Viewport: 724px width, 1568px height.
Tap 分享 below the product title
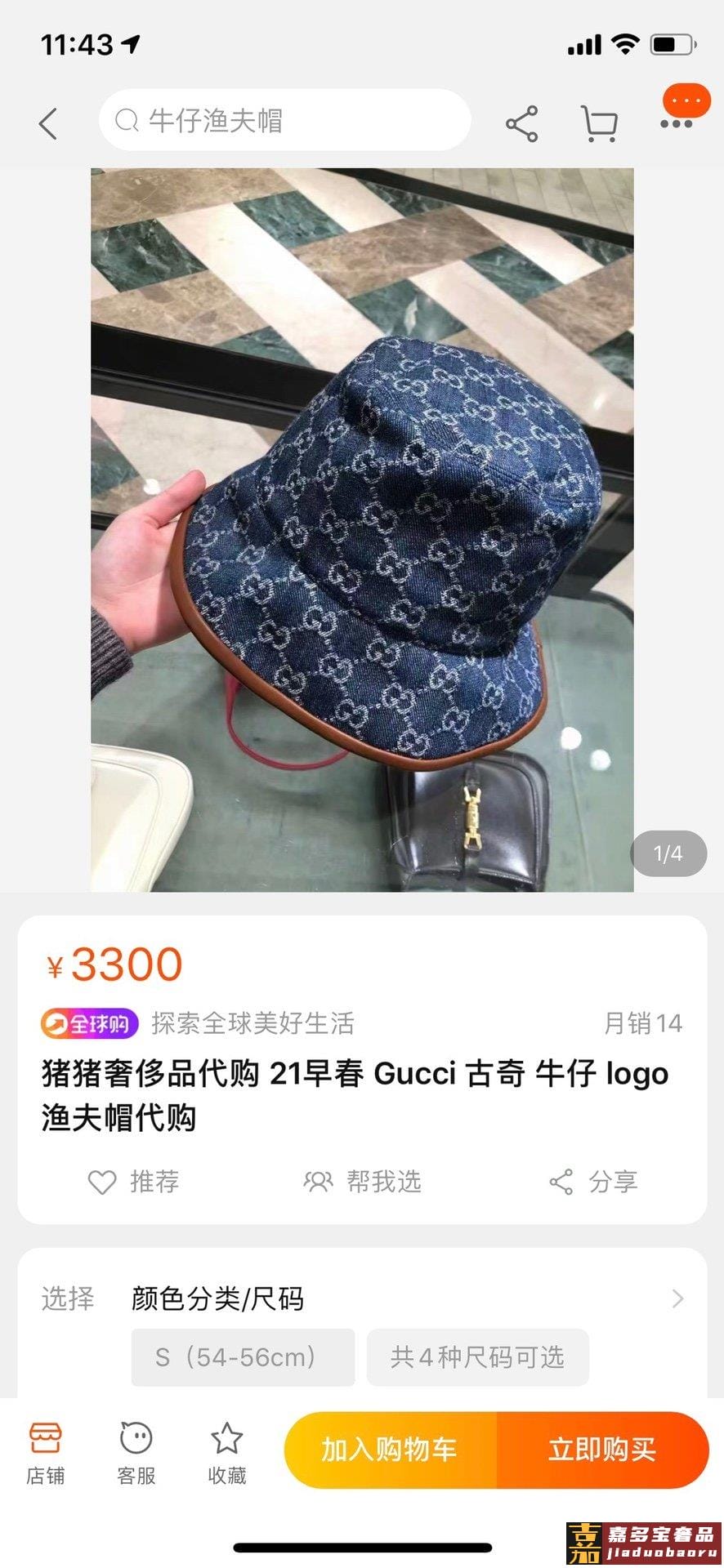[593, 1182]
